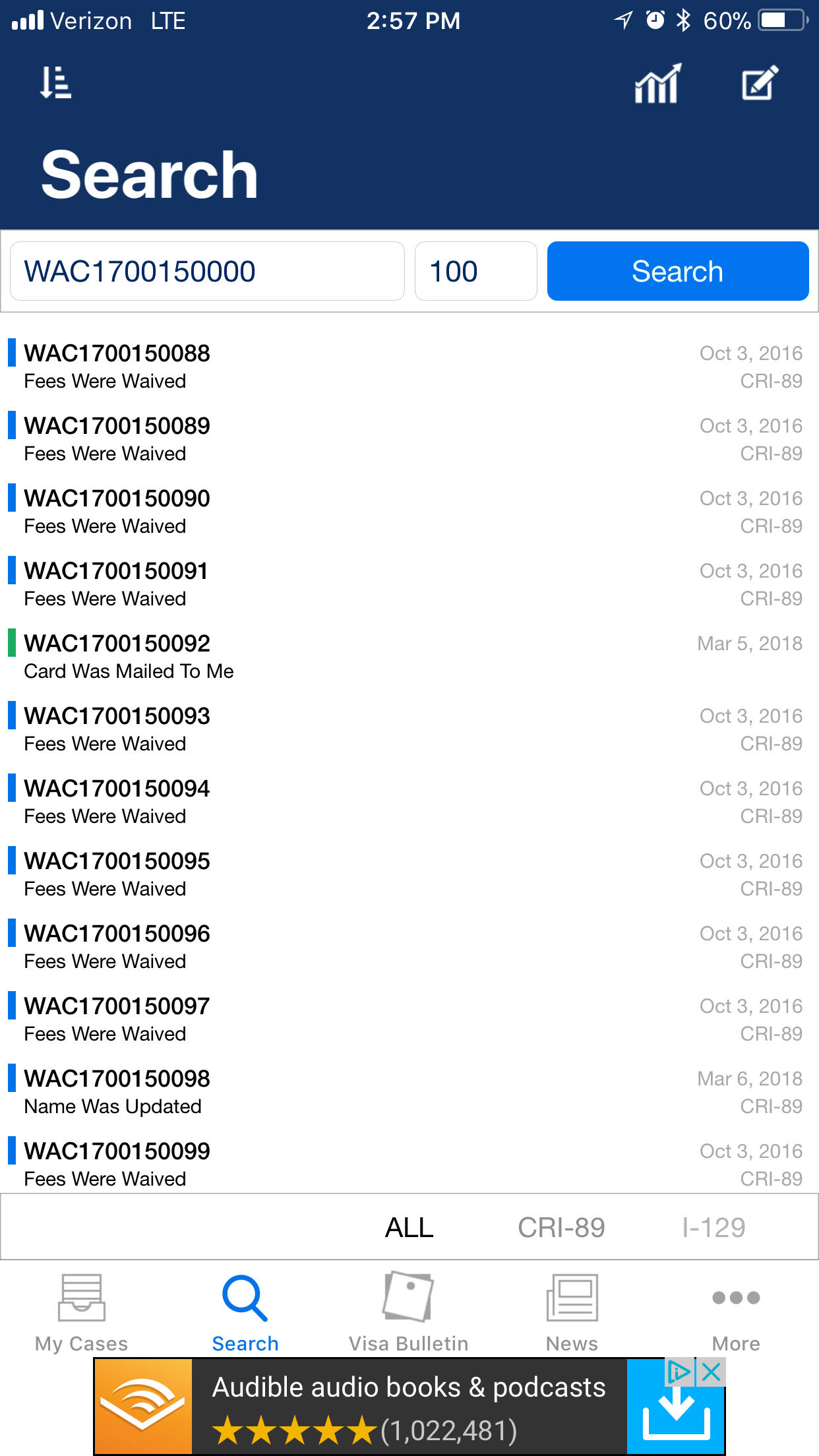Edit the range count field showing 100
The image size is (819, 1456).
(x=475, y=271)
